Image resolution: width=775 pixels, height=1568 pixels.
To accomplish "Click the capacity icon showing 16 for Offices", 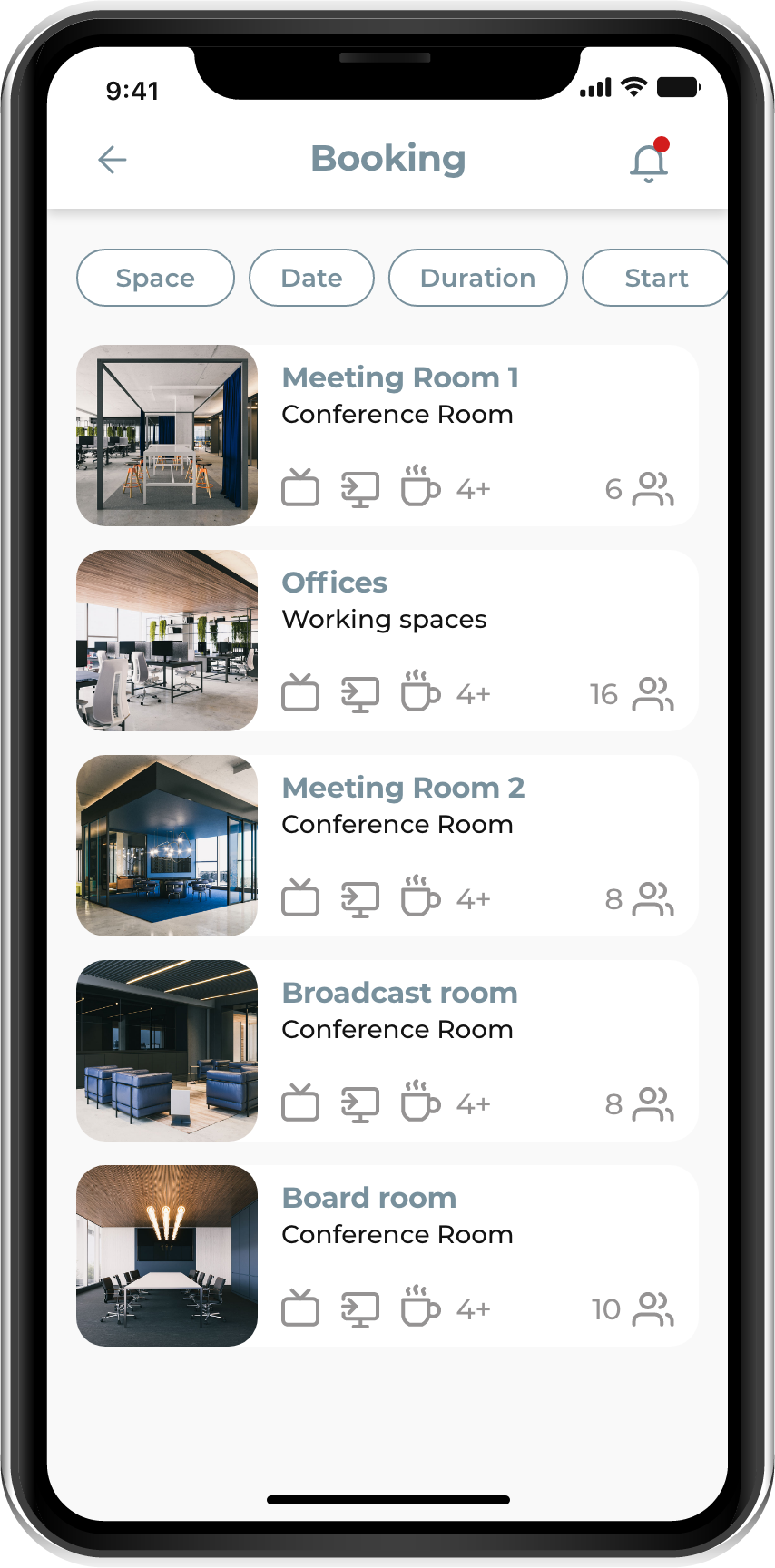I will point(652,692).
